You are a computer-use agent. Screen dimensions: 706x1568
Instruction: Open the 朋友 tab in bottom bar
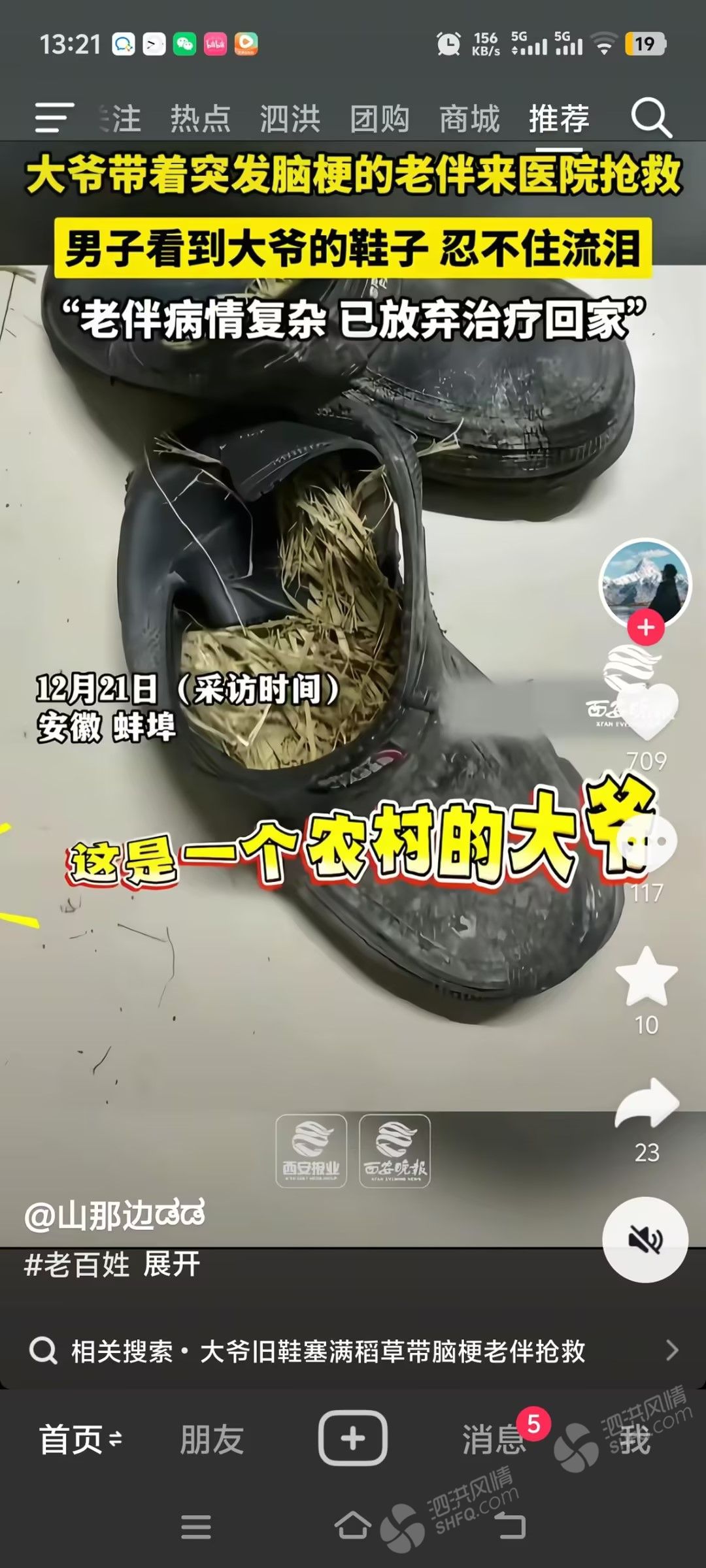(x=212, y=1440)
